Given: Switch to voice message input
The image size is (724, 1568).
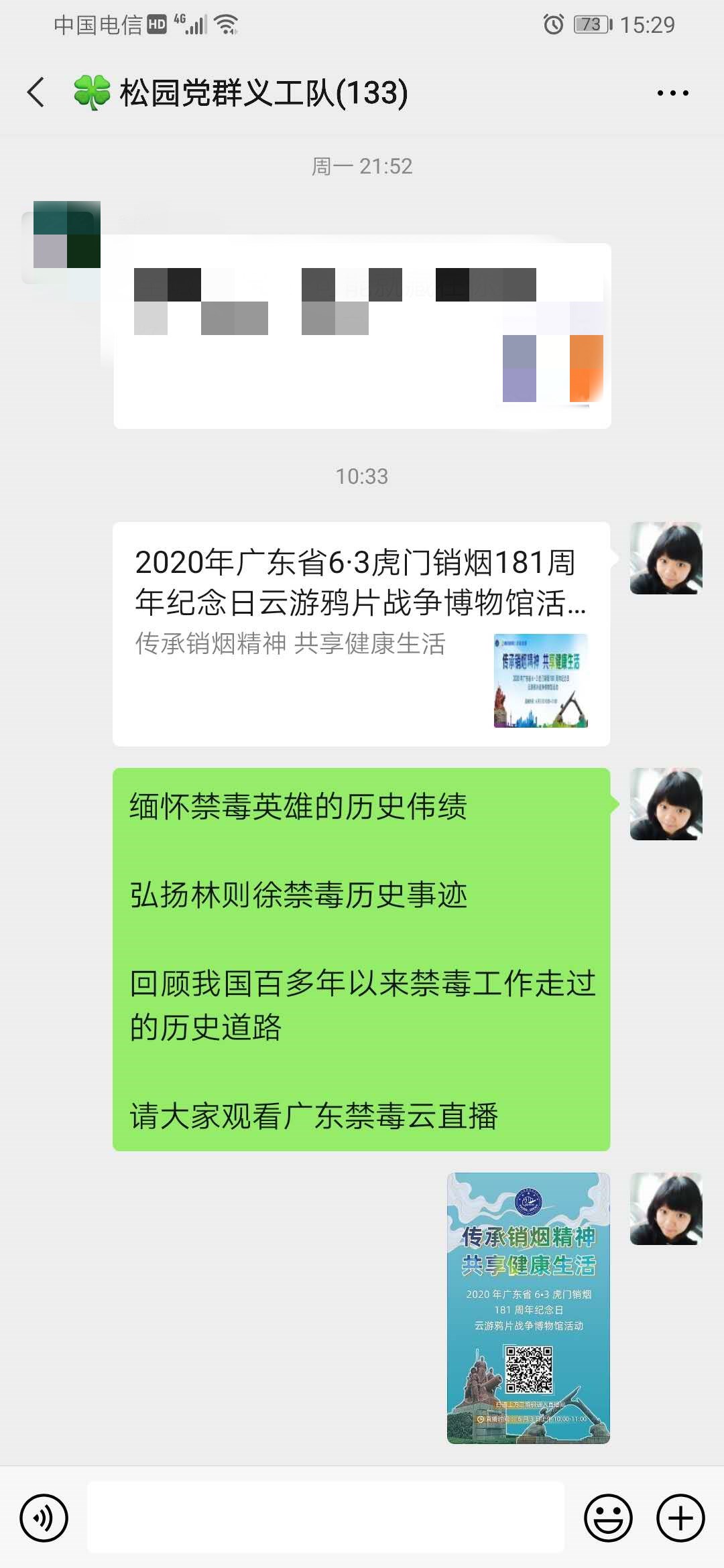Looking at the screenshot, I should tap(44, 1518).
